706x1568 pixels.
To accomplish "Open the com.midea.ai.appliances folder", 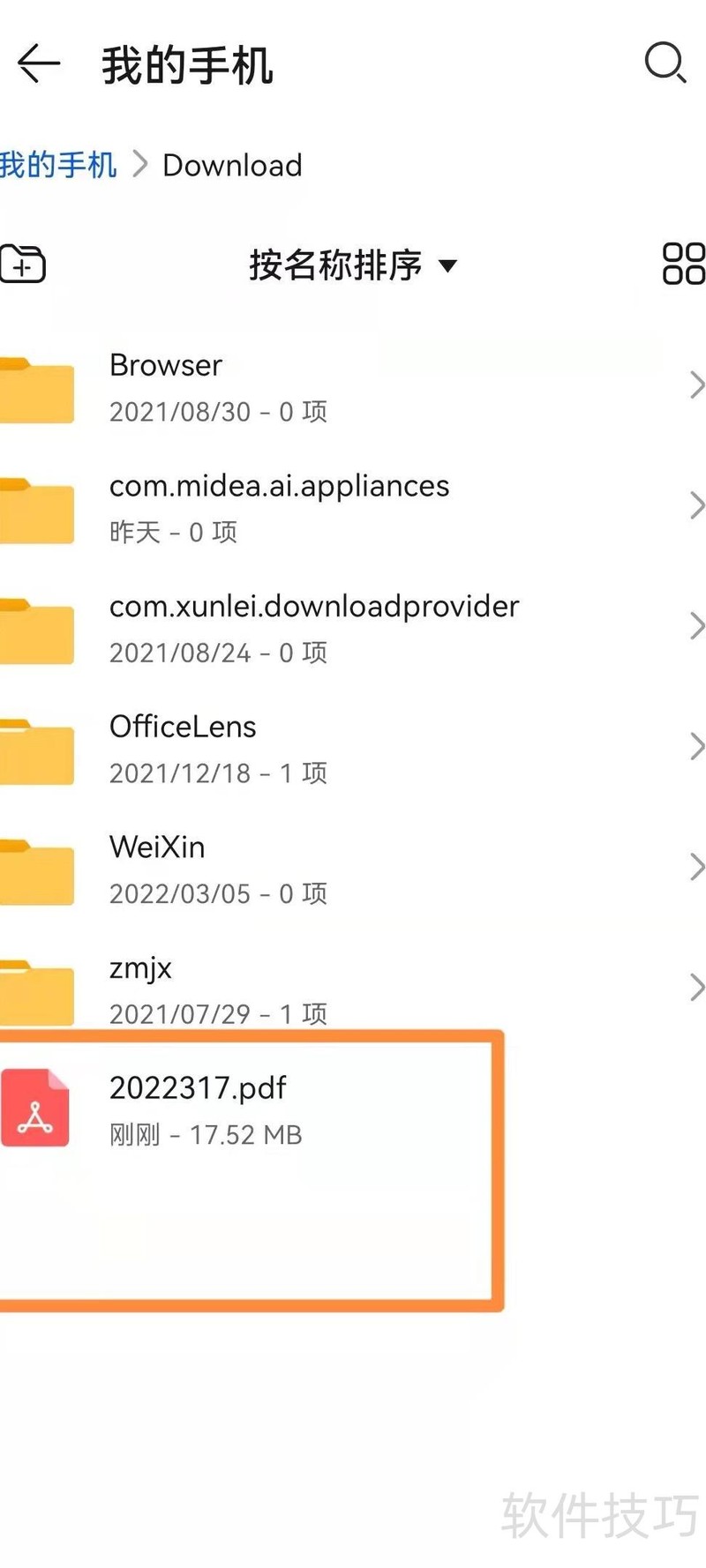I will coord(353,508).
